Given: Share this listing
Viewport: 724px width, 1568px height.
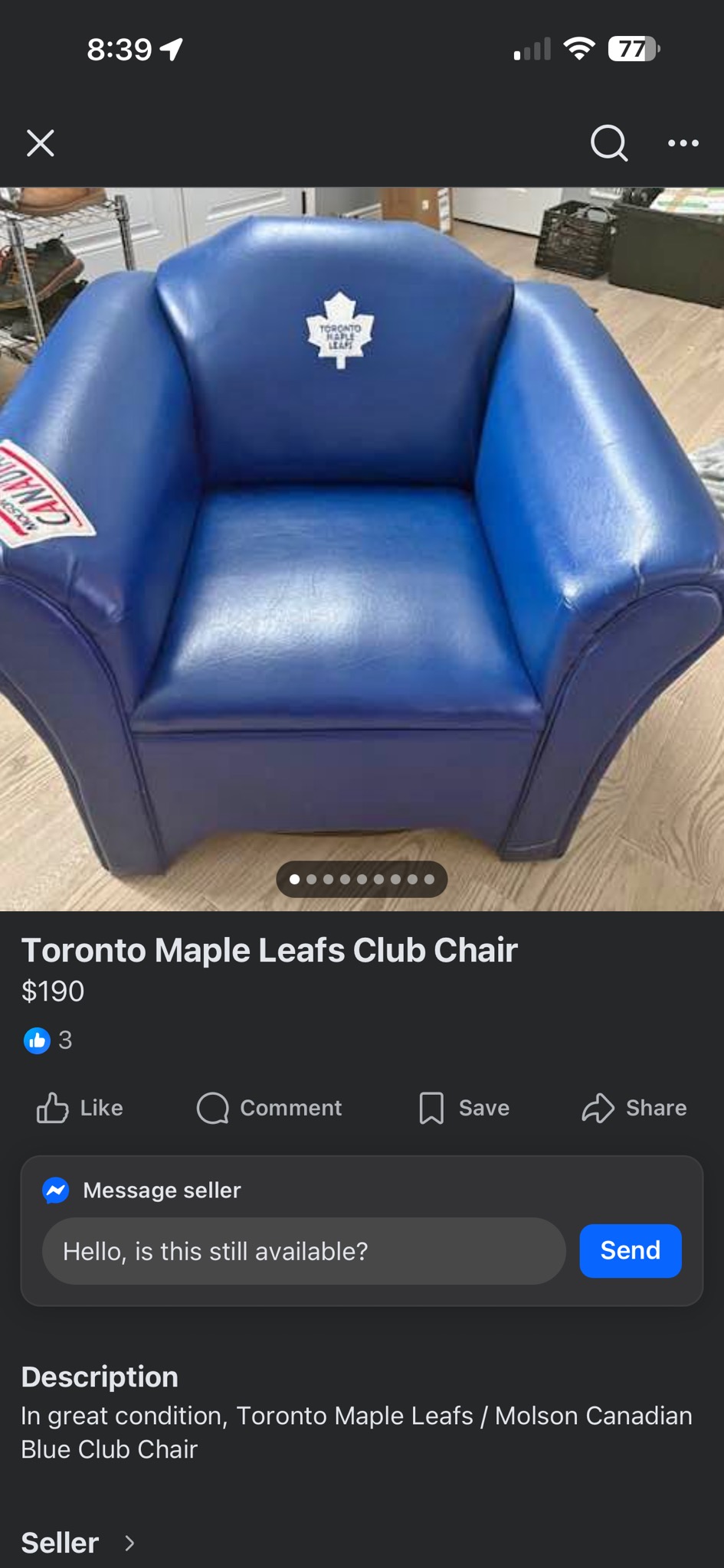Looking at the screenshot, I should [634, 1108].
